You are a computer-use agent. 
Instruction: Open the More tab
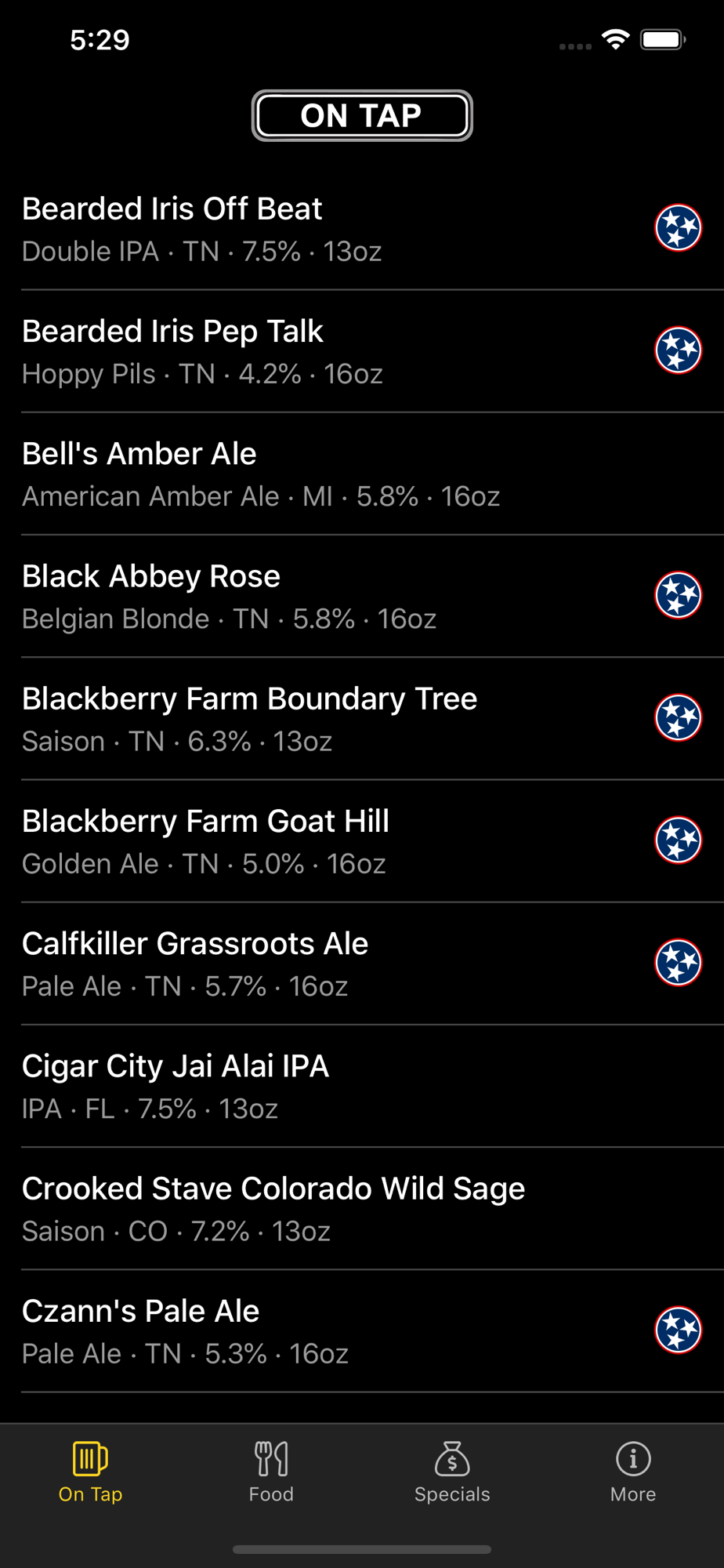(x=633, y=1472)
